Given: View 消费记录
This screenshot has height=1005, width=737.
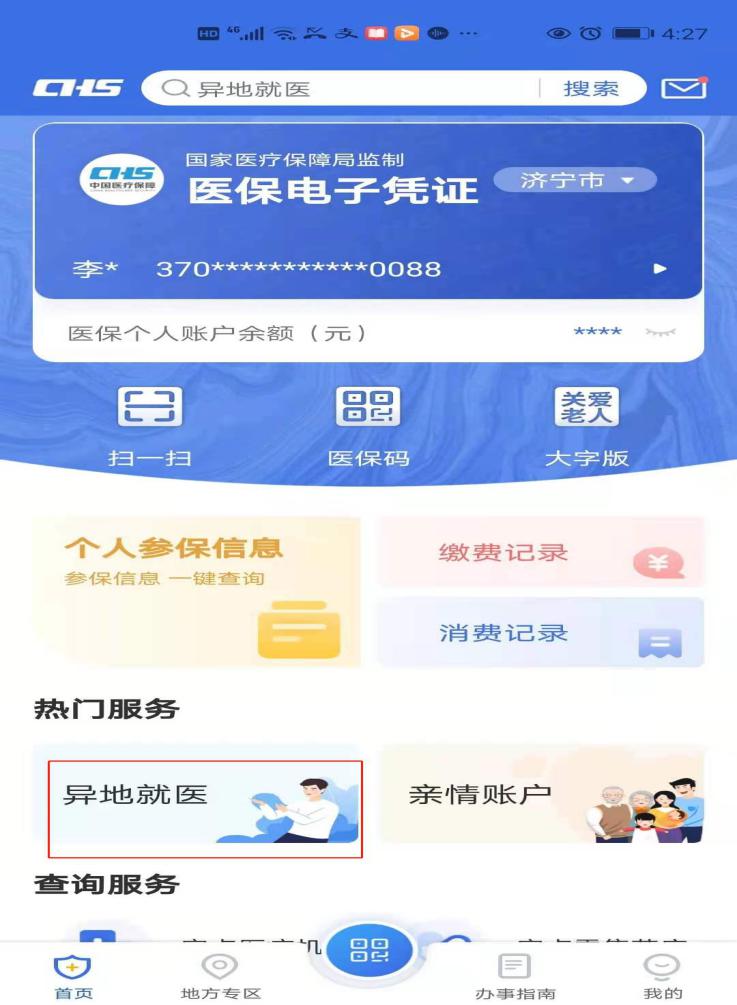Looking at the screenshot, I should point(540,633).
